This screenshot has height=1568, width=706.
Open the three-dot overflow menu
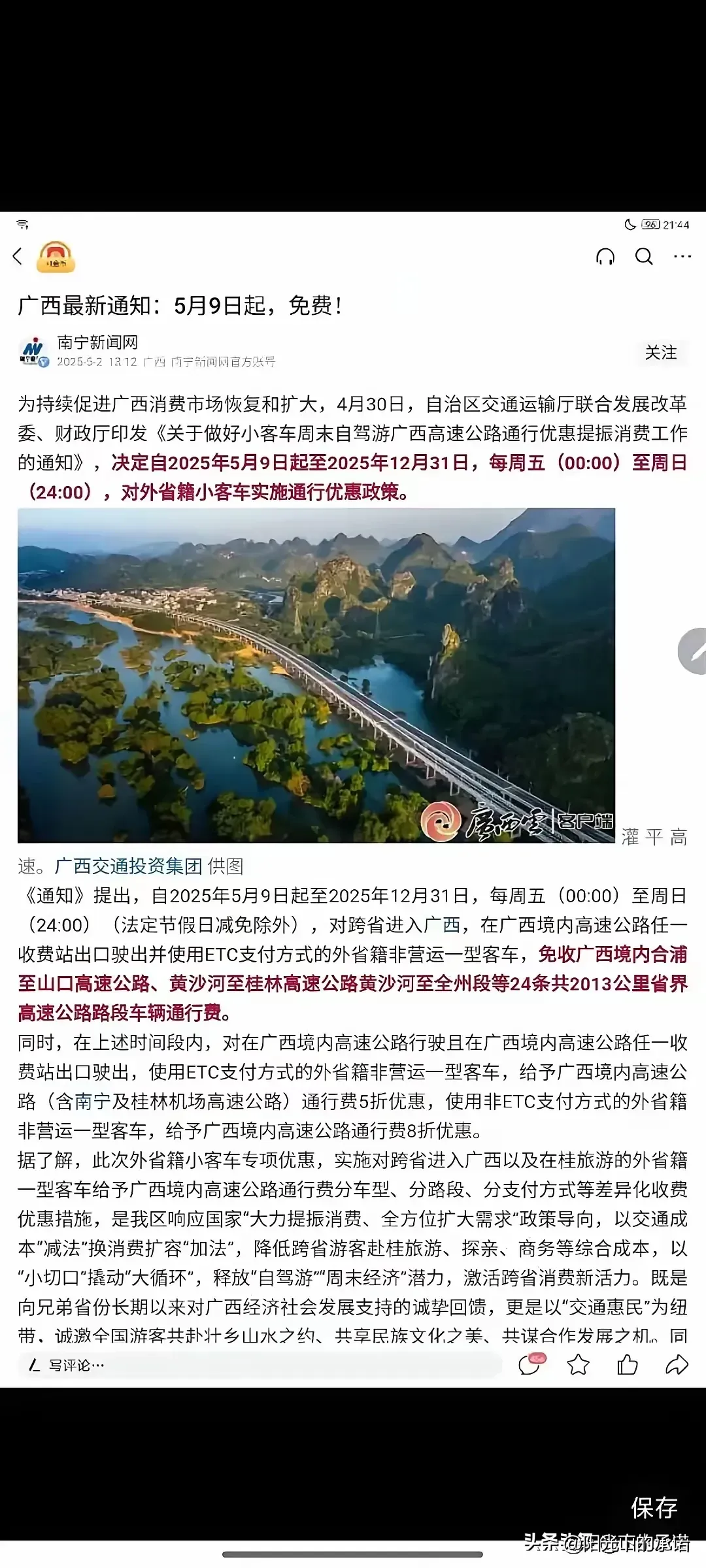click(x=682, y=257)
